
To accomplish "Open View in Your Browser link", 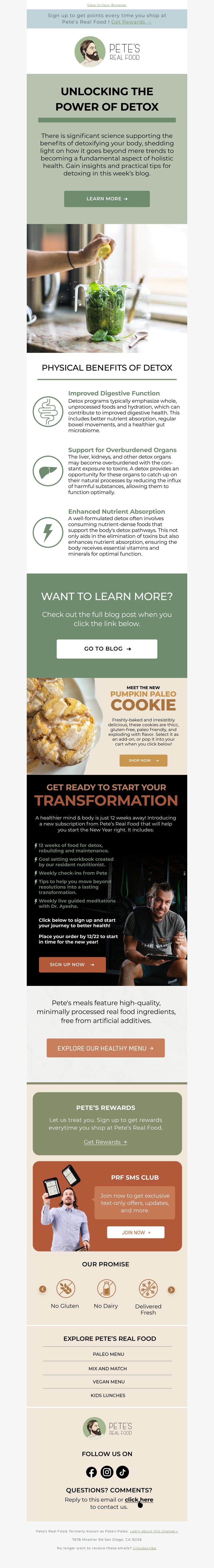I will pyautogui.click(x=107, y=5).
